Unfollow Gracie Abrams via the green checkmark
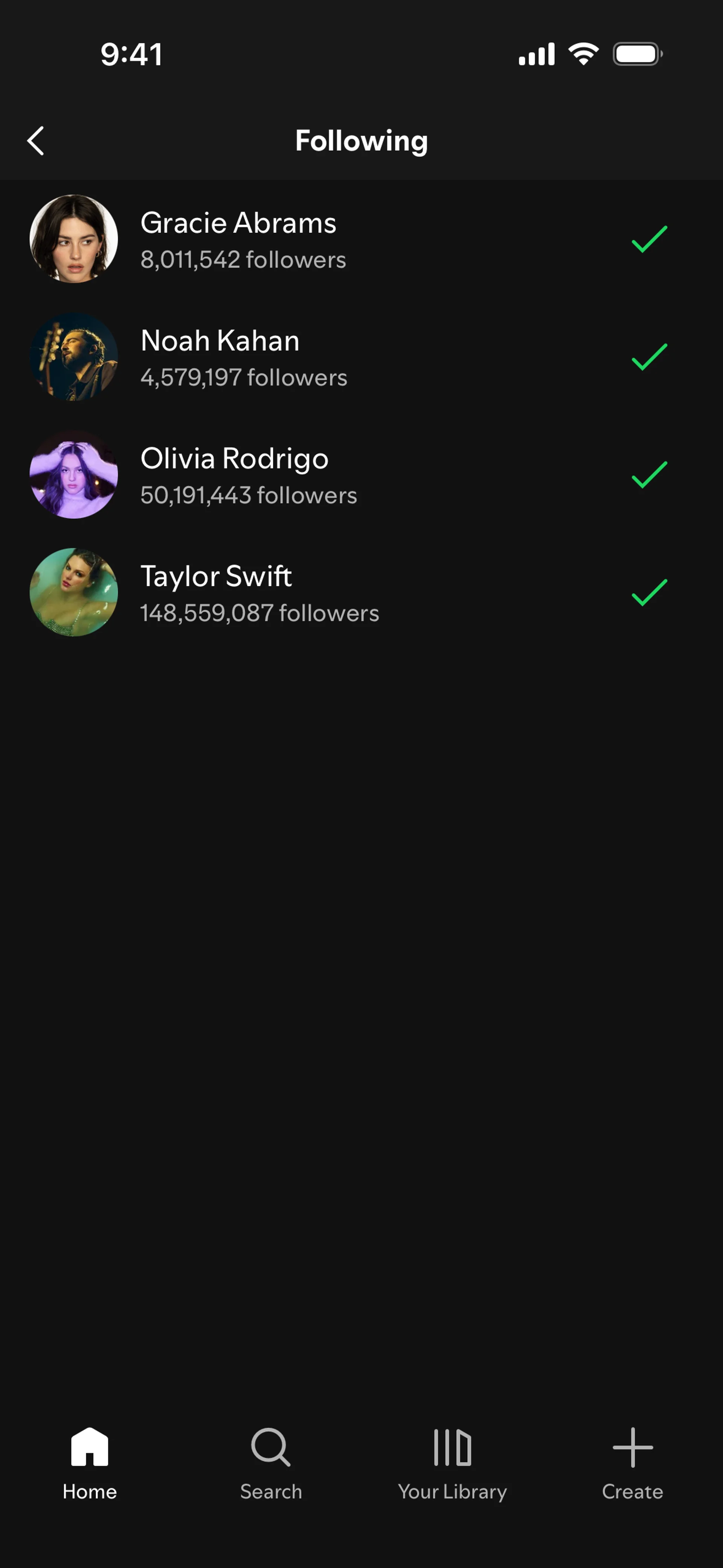 click(x=649, y=238)
